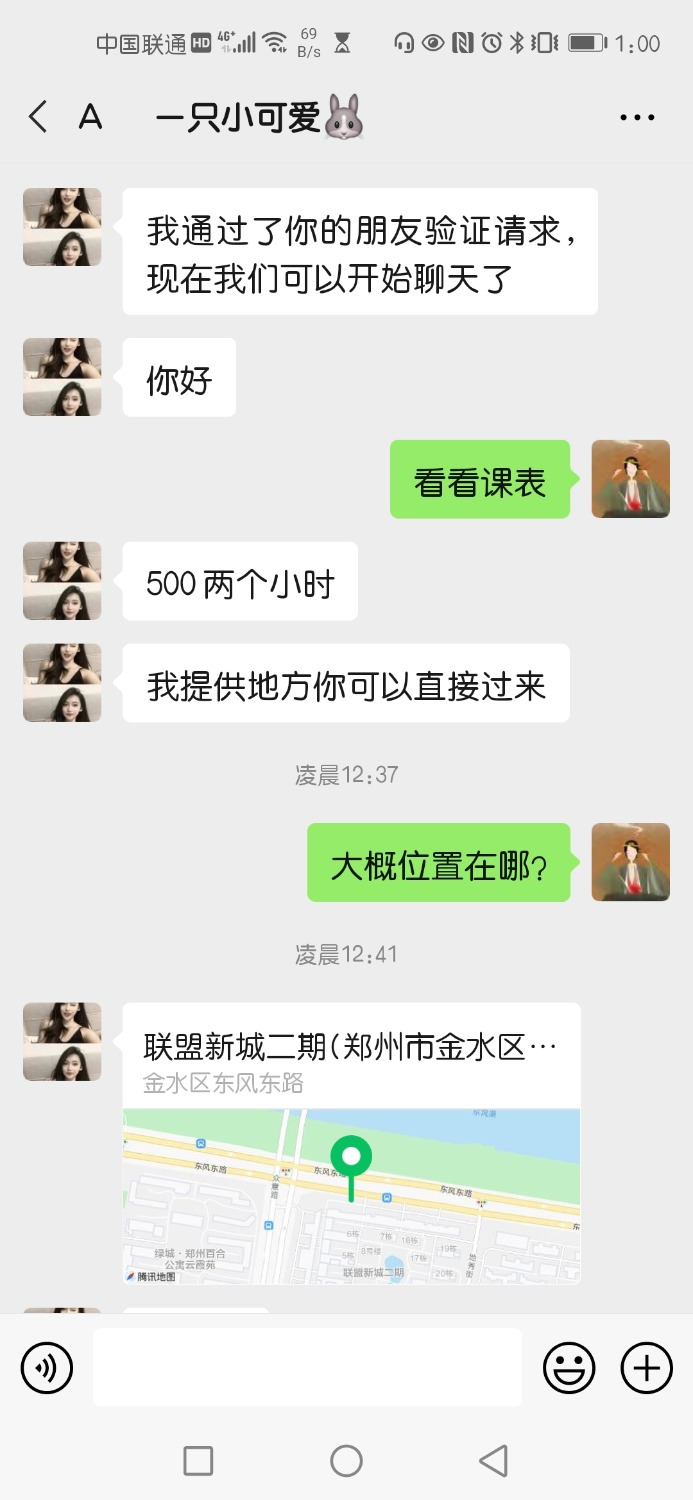Viewport: 693px width, 1500px height.
Task: Open my avatar beside 看看课表
Action: tap(630, 479)
